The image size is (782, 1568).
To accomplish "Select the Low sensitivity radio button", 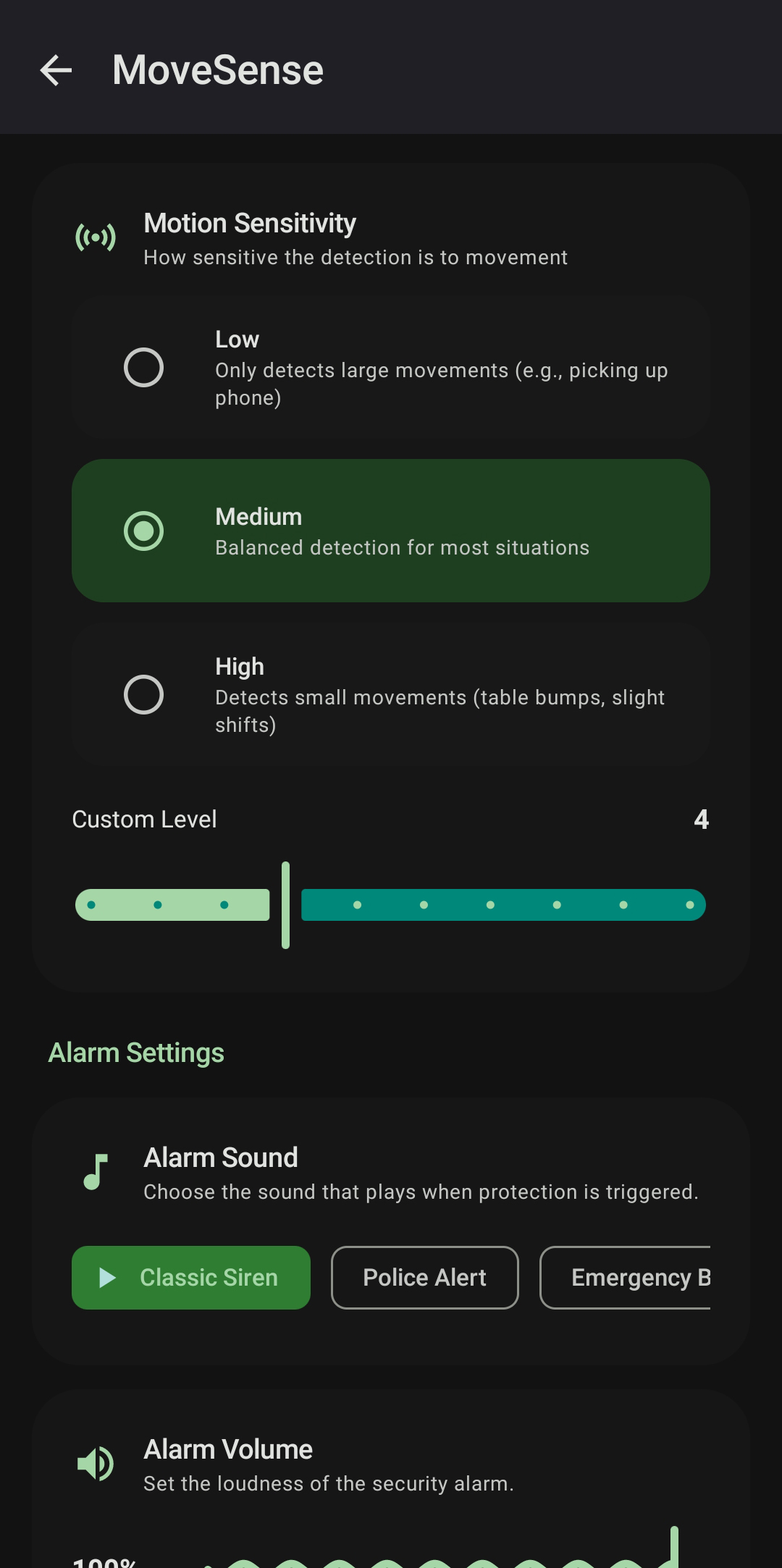I will pos(144,367).
